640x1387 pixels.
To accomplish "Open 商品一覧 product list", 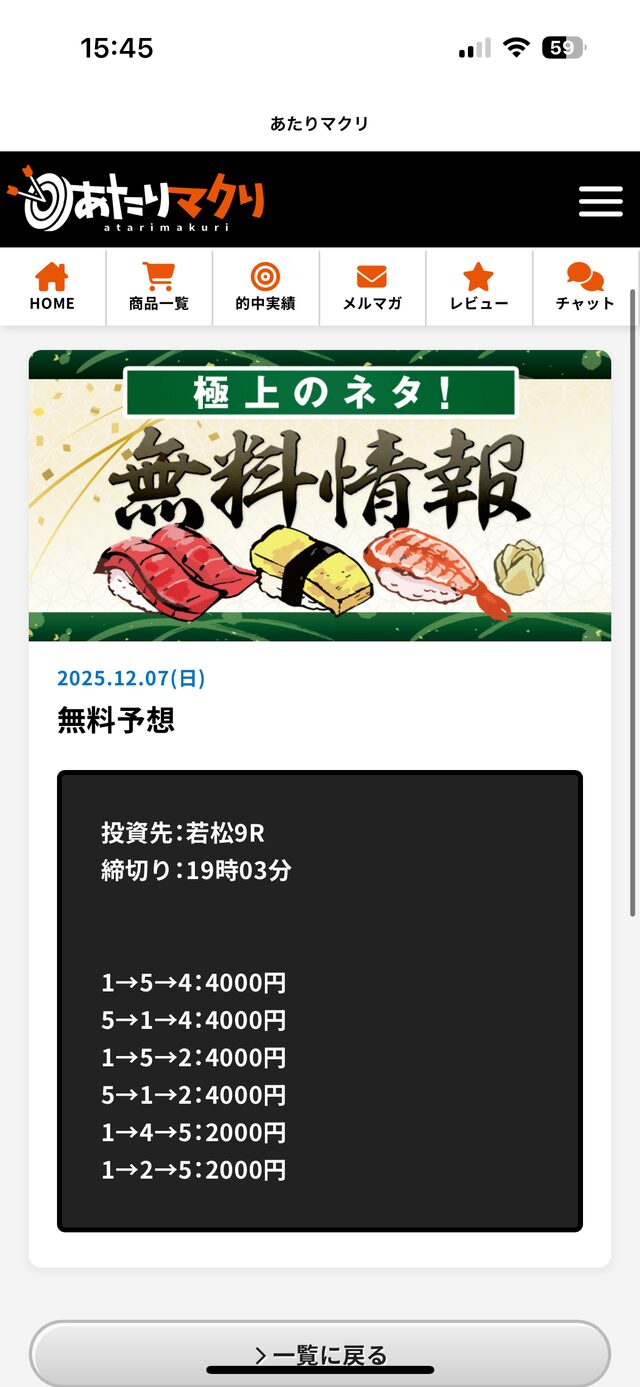I will (159, 287).
